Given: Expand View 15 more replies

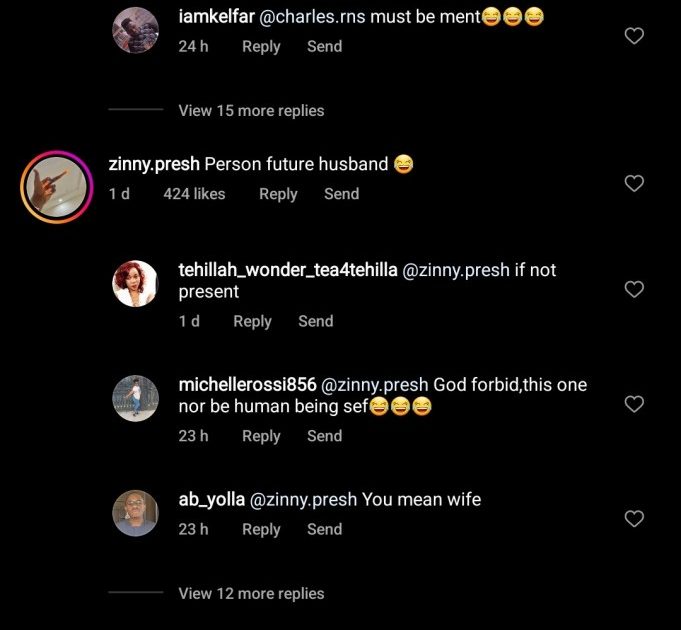Looking at the screenshot, I should point(251,110).
